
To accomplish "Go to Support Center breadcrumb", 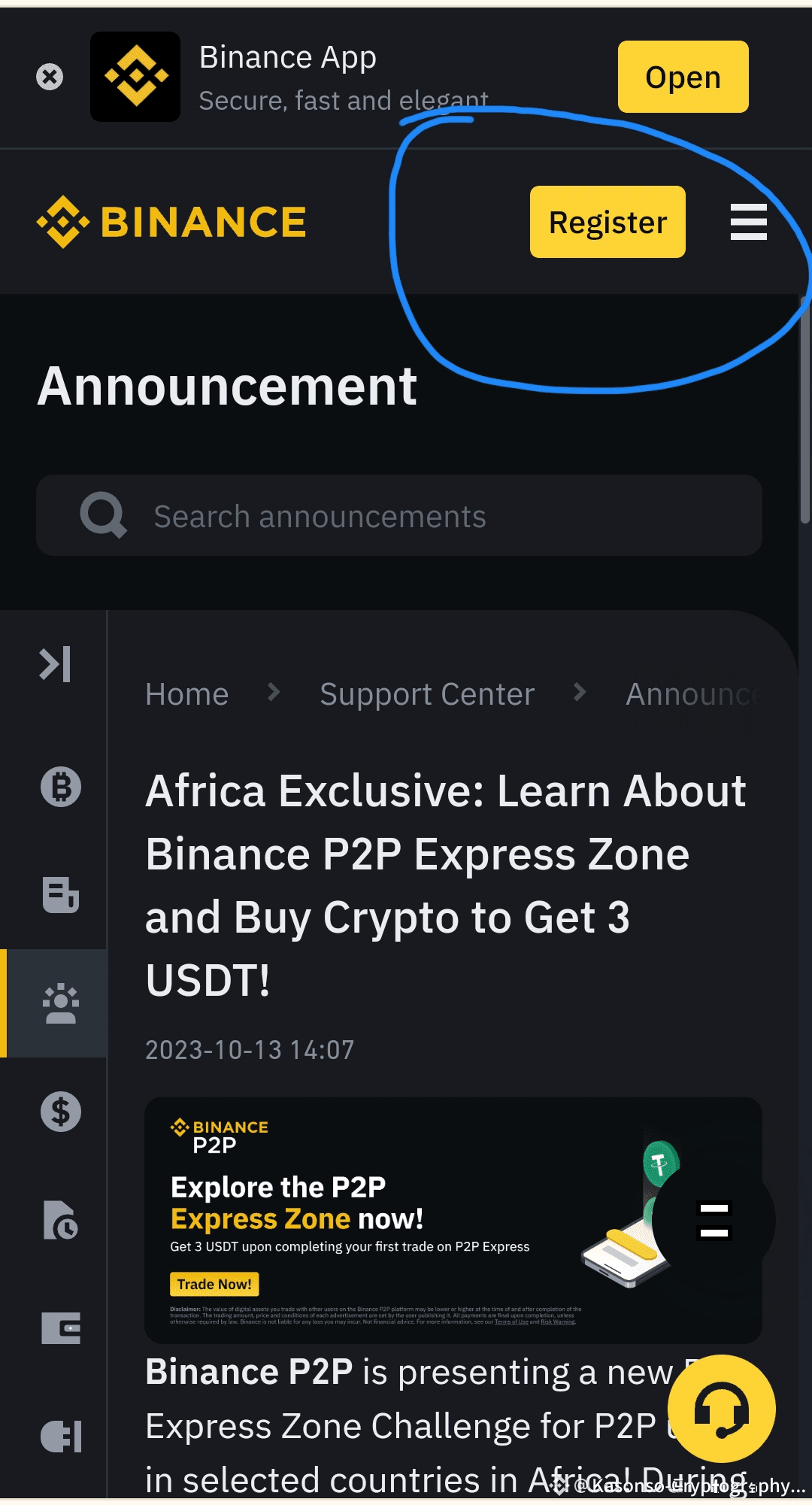I will (x=427, y=694).
